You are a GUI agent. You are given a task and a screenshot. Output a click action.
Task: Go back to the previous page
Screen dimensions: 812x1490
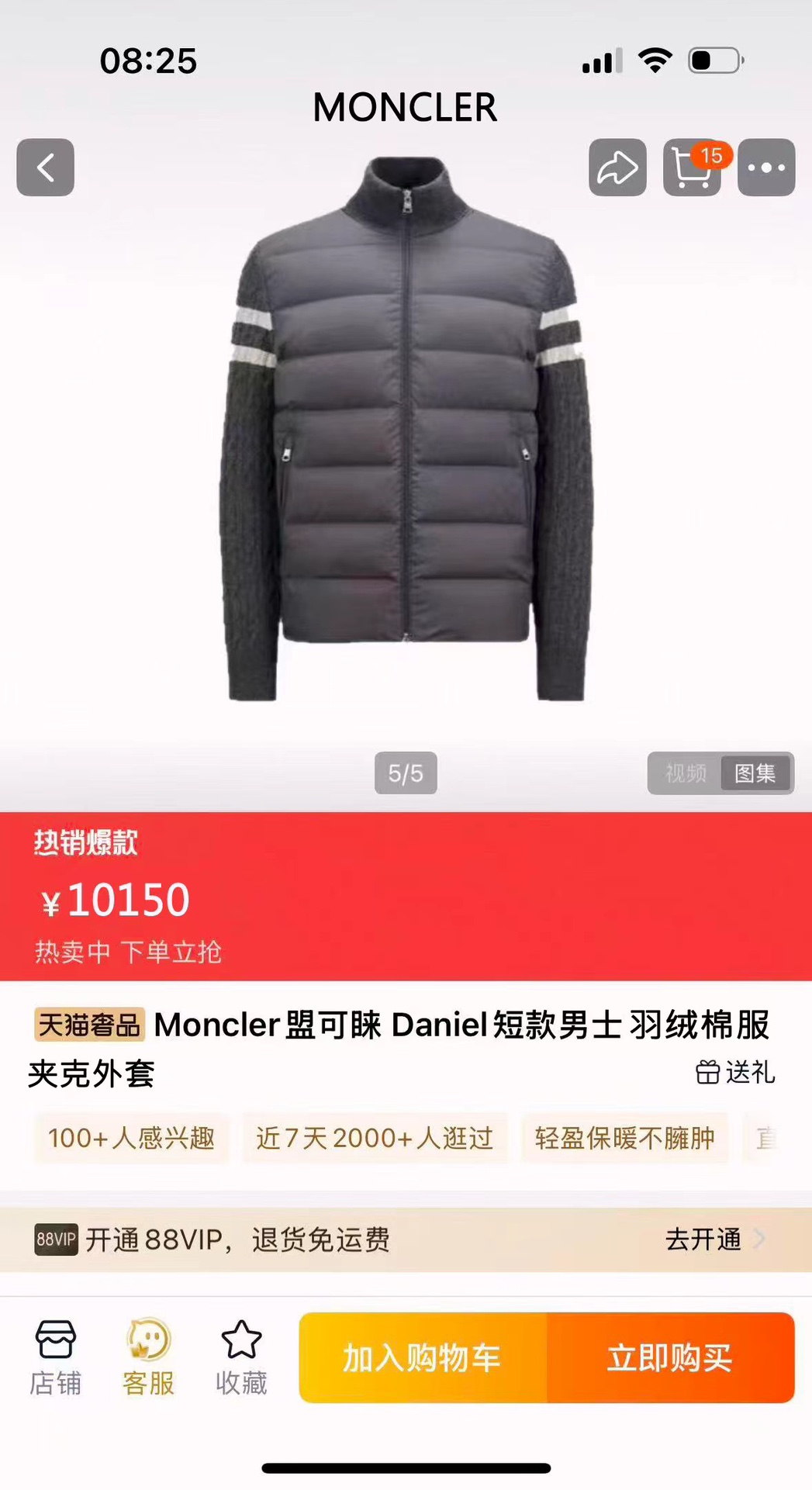point(46,168)
